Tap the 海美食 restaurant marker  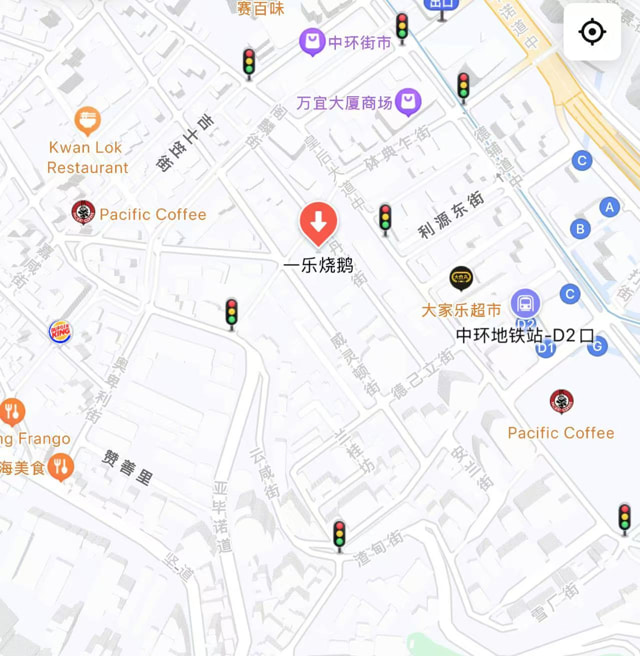[x=61, y=467]
